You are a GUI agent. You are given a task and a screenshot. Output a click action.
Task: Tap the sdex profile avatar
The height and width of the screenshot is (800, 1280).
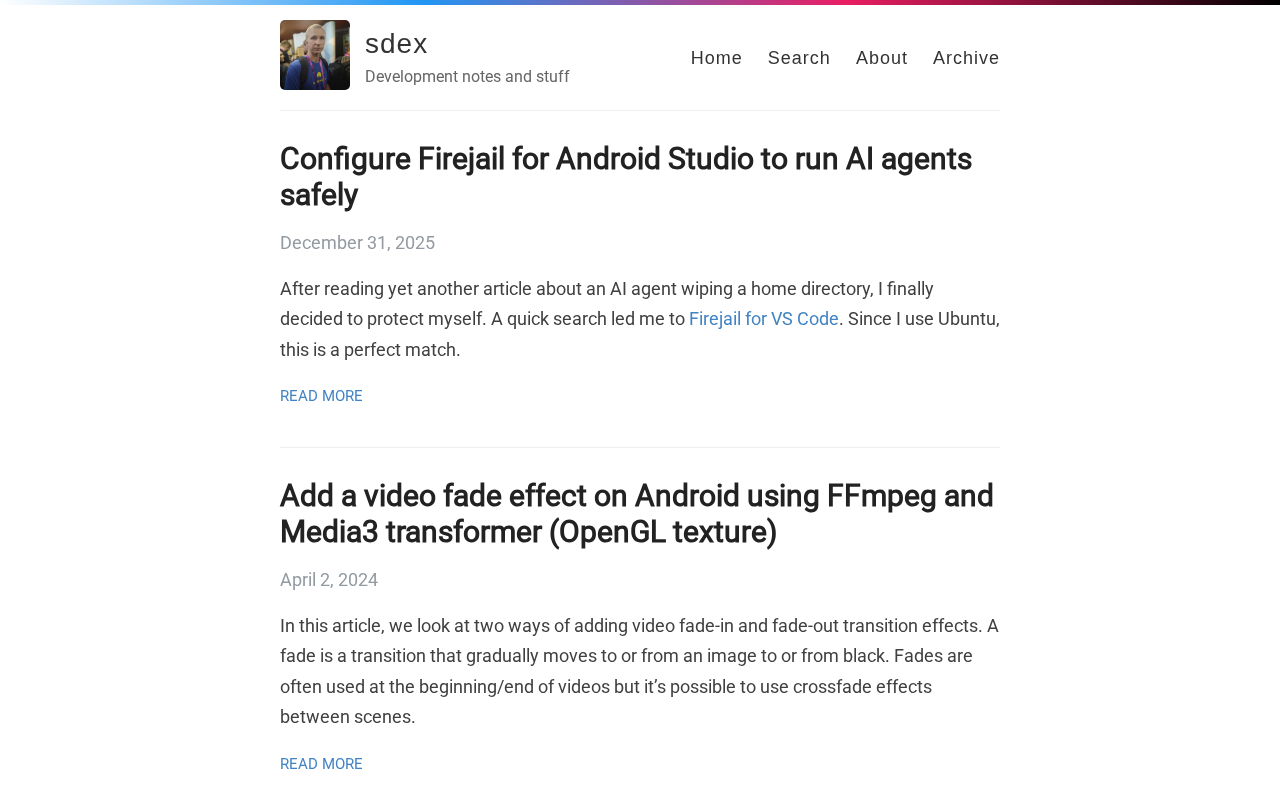[x=315, y=55]
